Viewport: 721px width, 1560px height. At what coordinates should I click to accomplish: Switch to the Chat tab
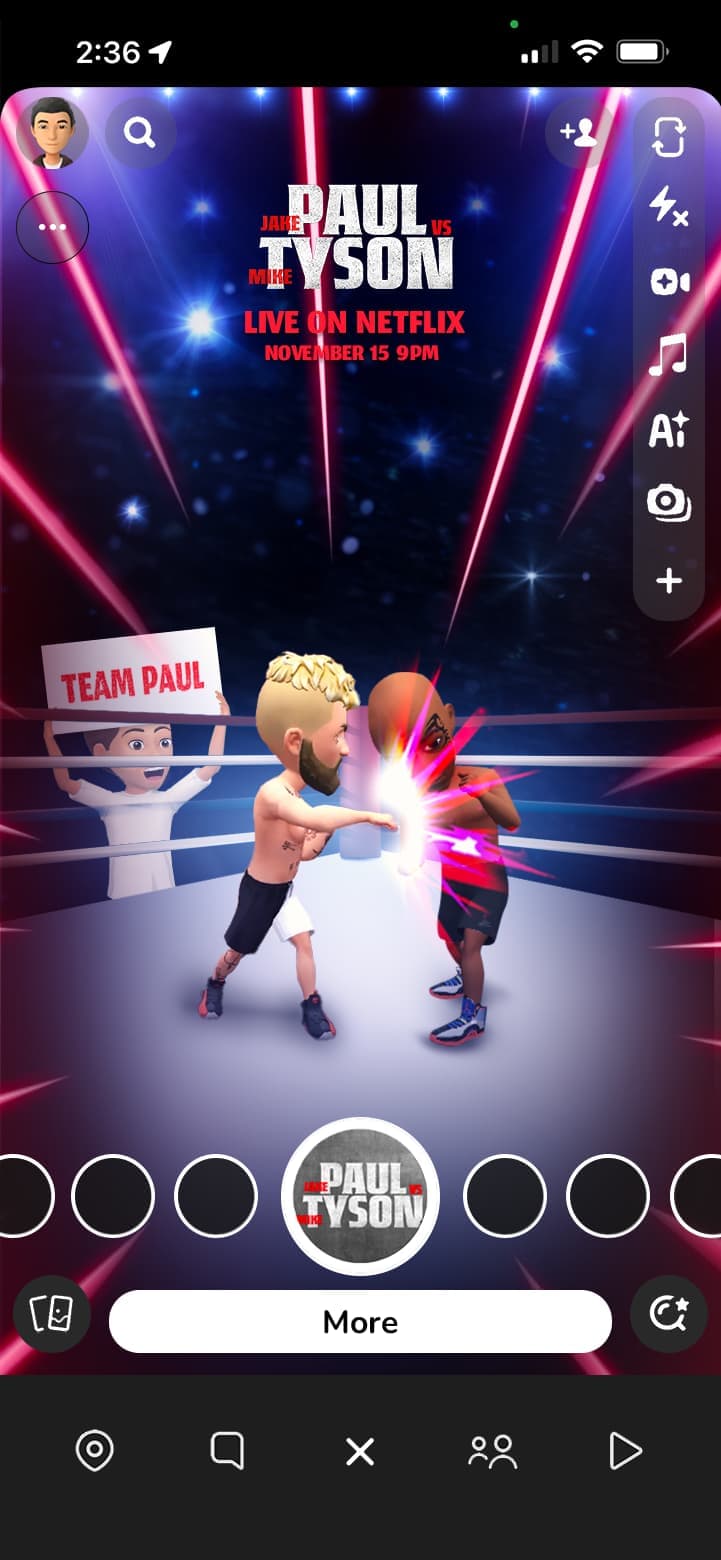click(227, 1450)
